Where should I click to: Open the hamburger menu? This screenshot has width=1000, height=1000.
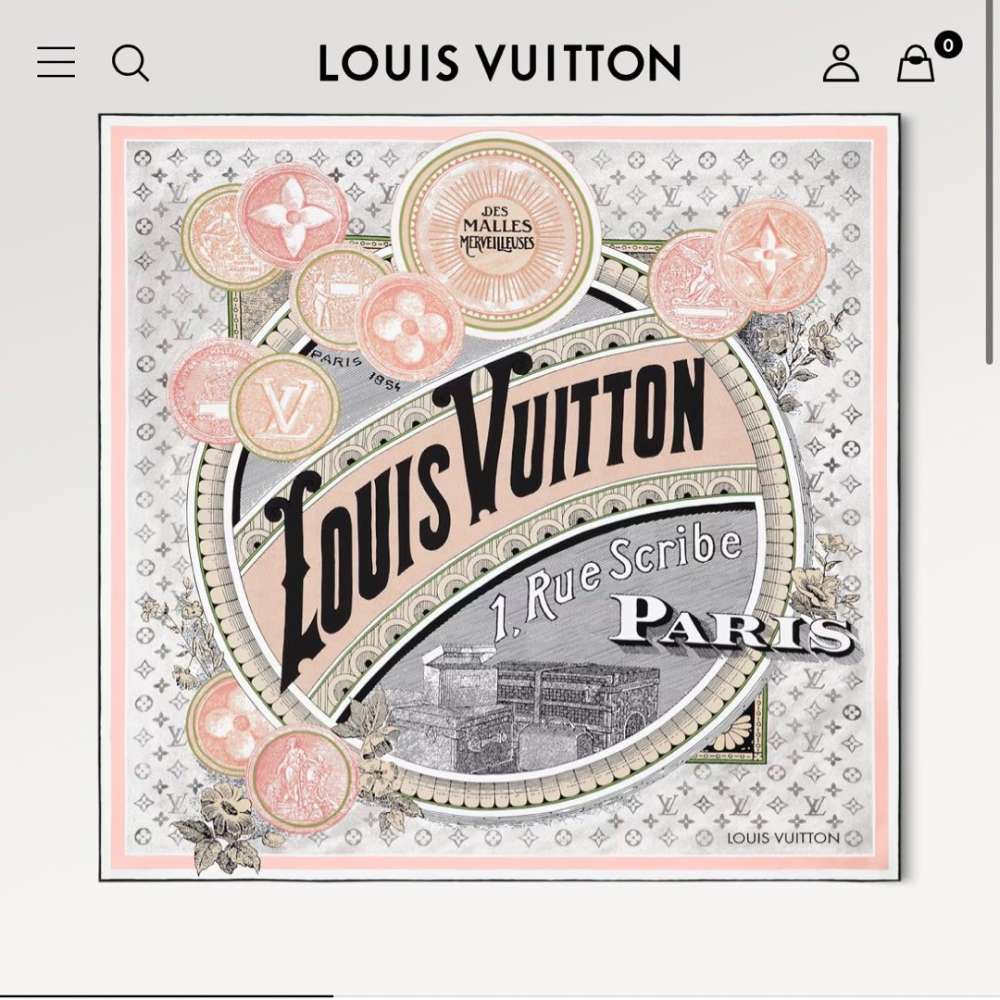(x=56, y=62)
